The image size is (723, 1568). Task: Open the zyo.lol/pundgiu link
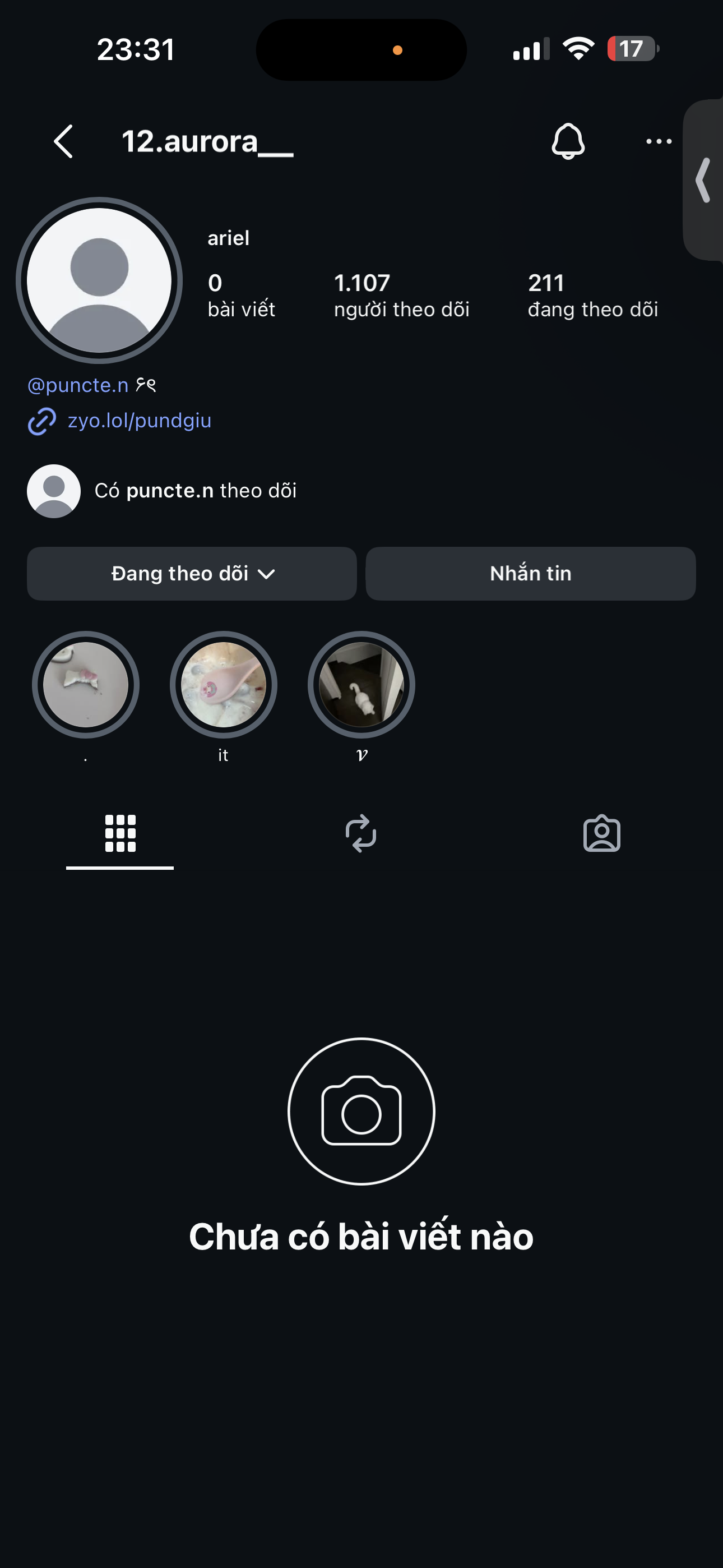(140, 421)
